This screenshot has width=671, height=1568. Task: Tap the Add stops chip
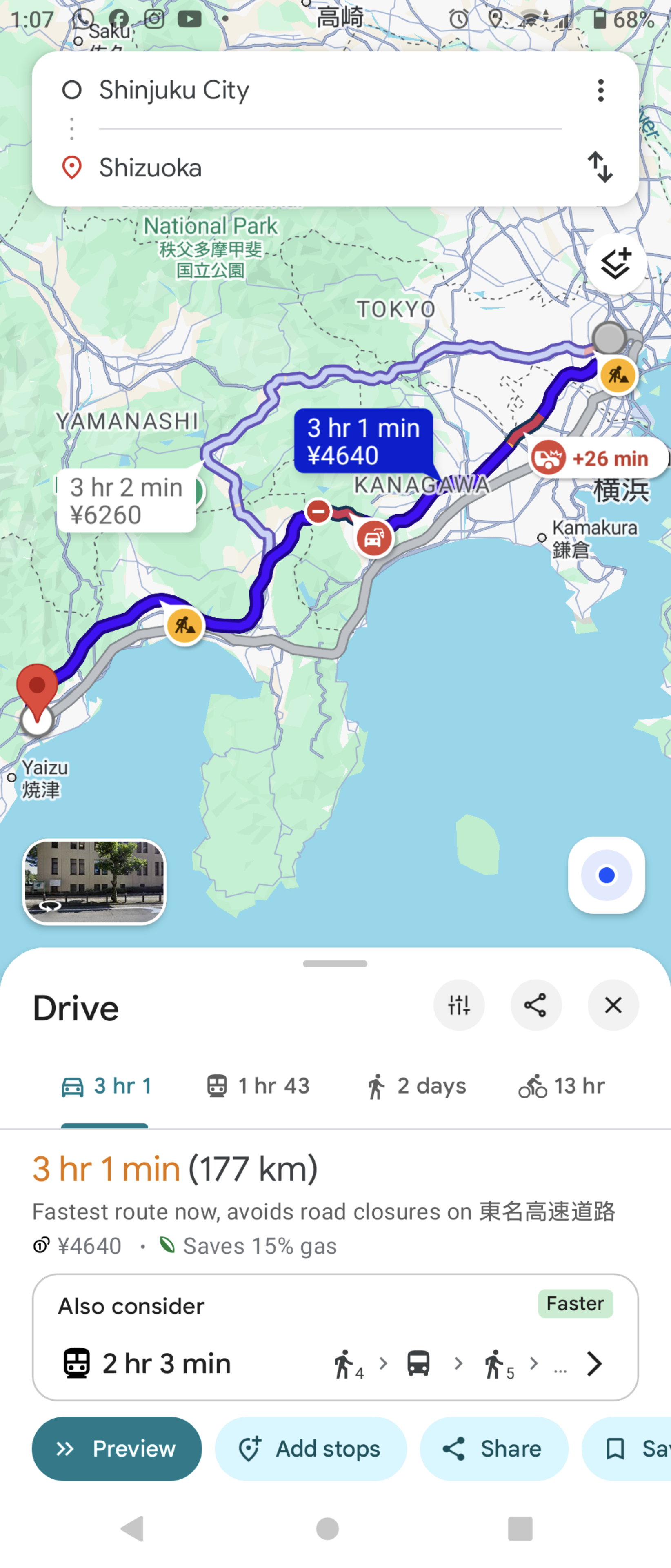pyautogui.click(x=311, y=1449)
